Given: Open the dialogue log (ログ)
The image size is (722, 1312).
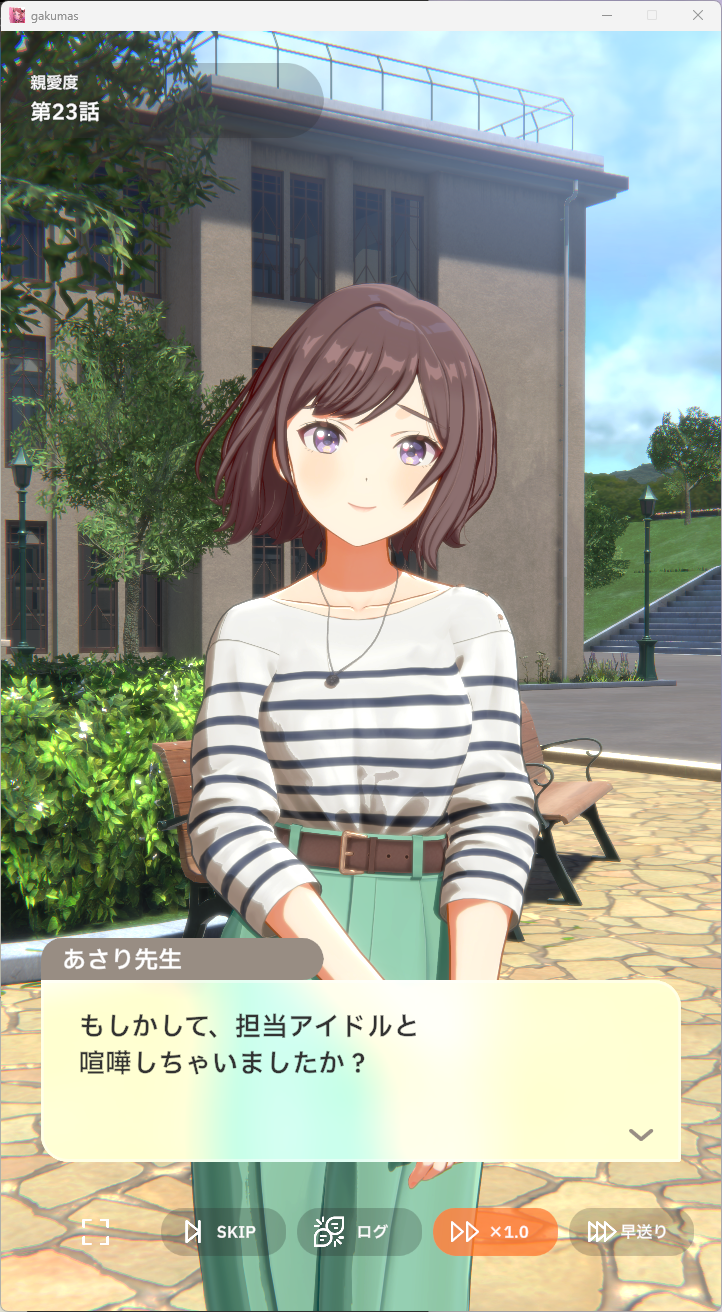Looking at the screenshot, I should click(x=359, y=1232).
